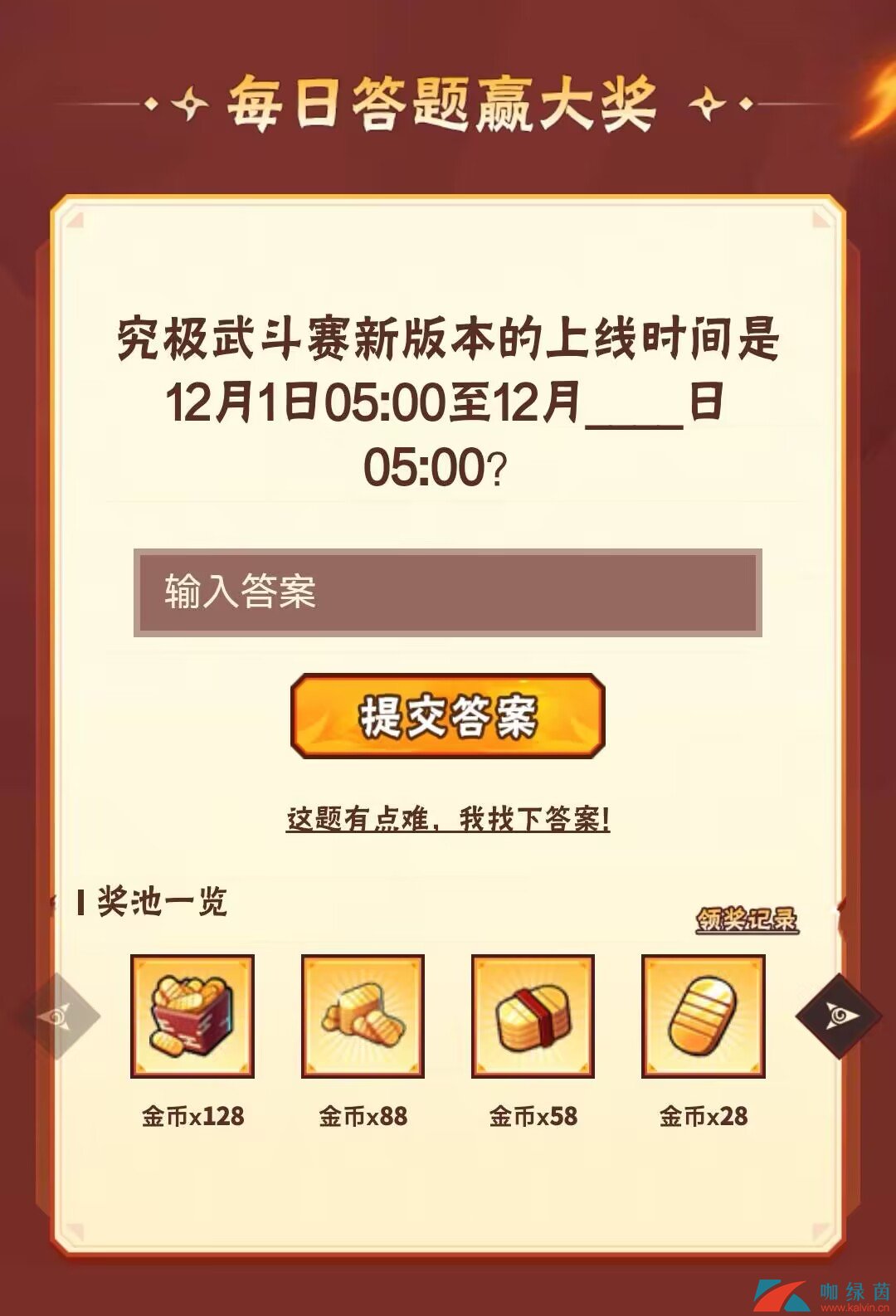
Task: Open 领奖记录 prize records
Action: click(x=747, y=919)
